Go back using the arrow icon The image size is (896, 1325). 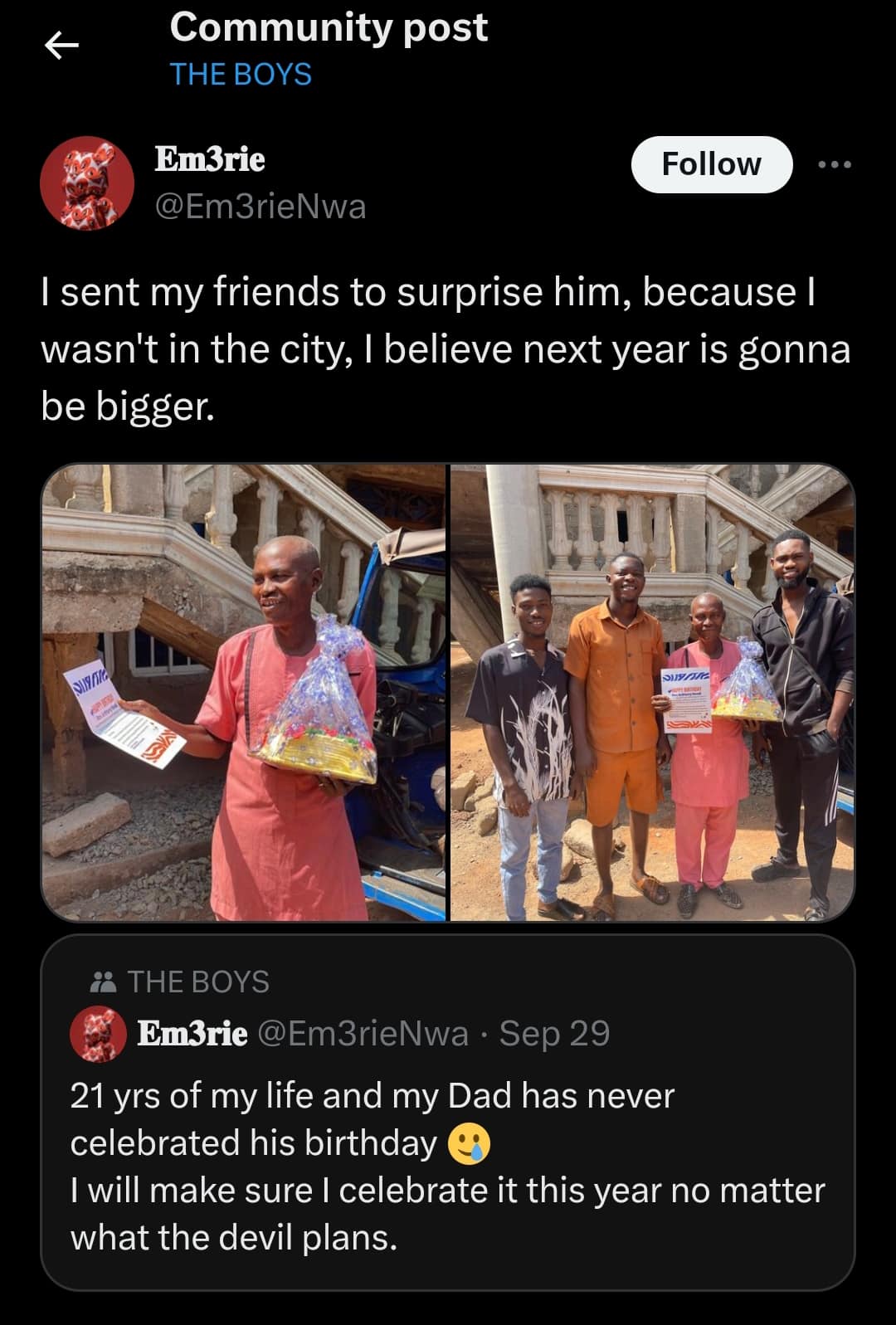[x=61, y=46]
